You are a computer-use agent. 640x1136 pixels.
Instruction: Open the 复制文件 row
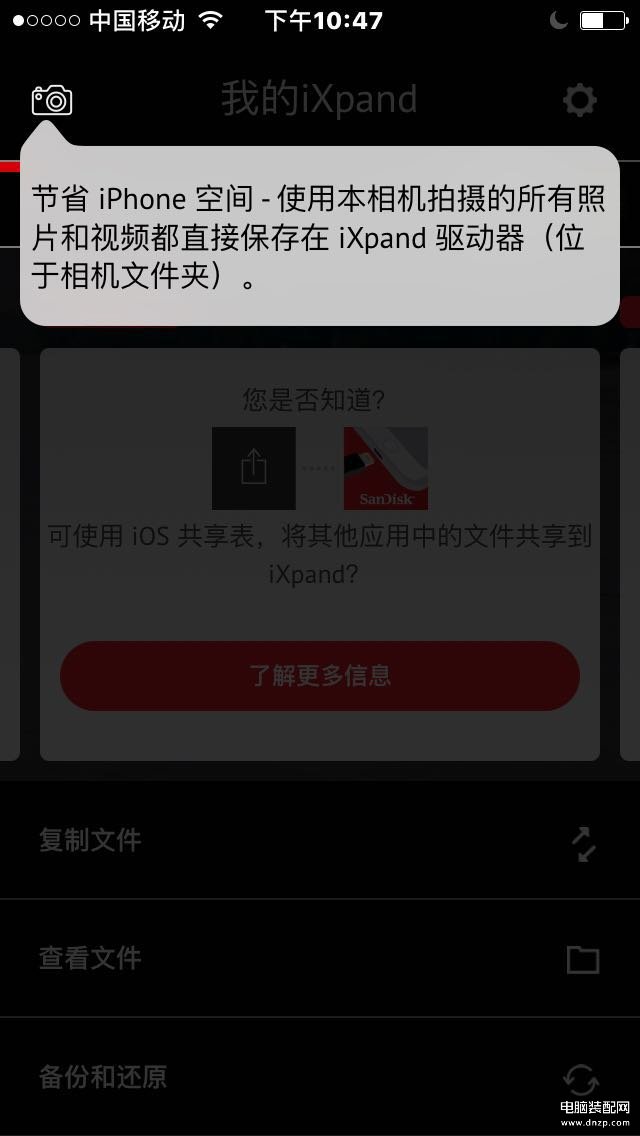[x=320, y=841]
